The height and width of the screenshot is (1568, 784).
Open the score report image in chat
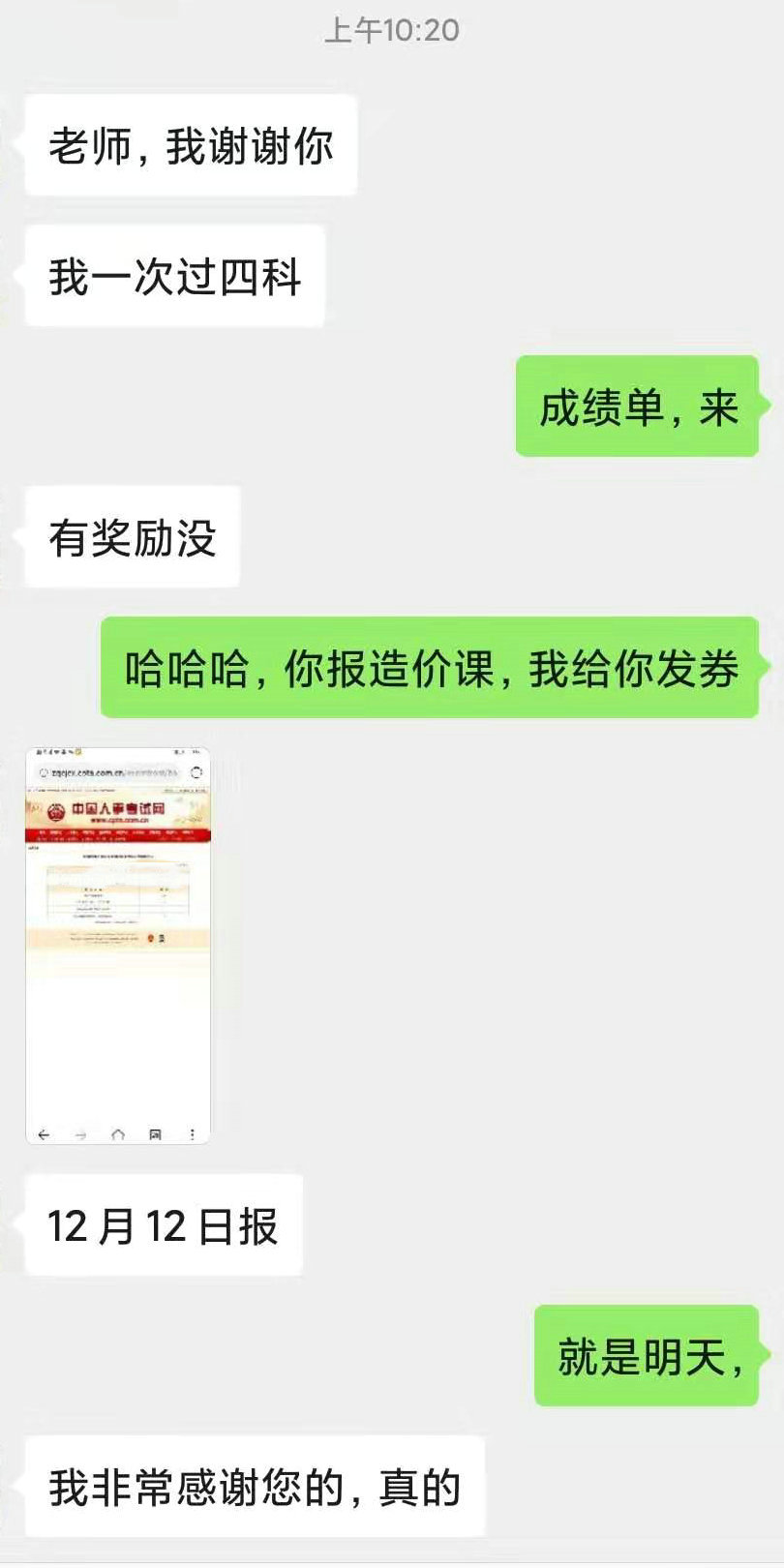[117, 945]
